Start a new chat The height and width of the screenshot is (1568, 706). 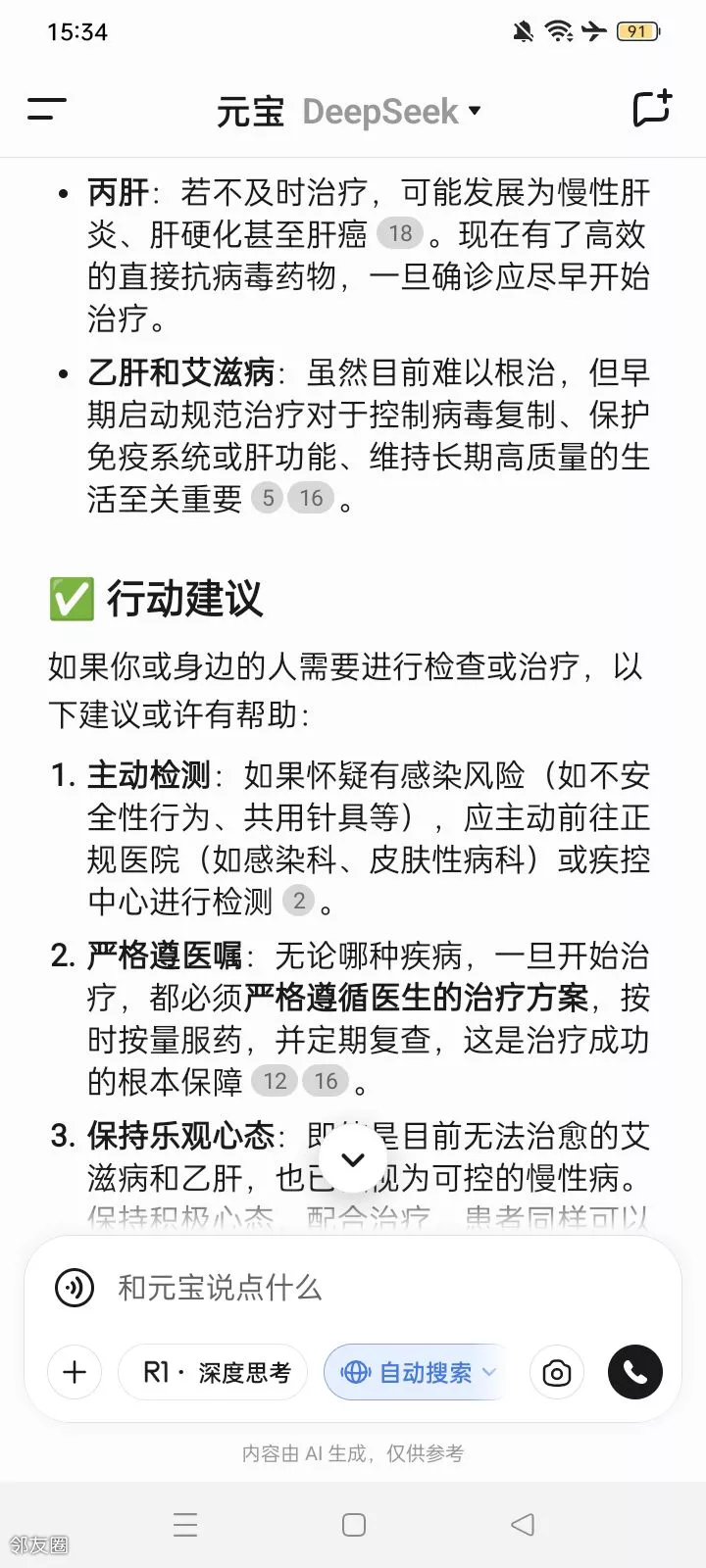click(x=652, y=109)
